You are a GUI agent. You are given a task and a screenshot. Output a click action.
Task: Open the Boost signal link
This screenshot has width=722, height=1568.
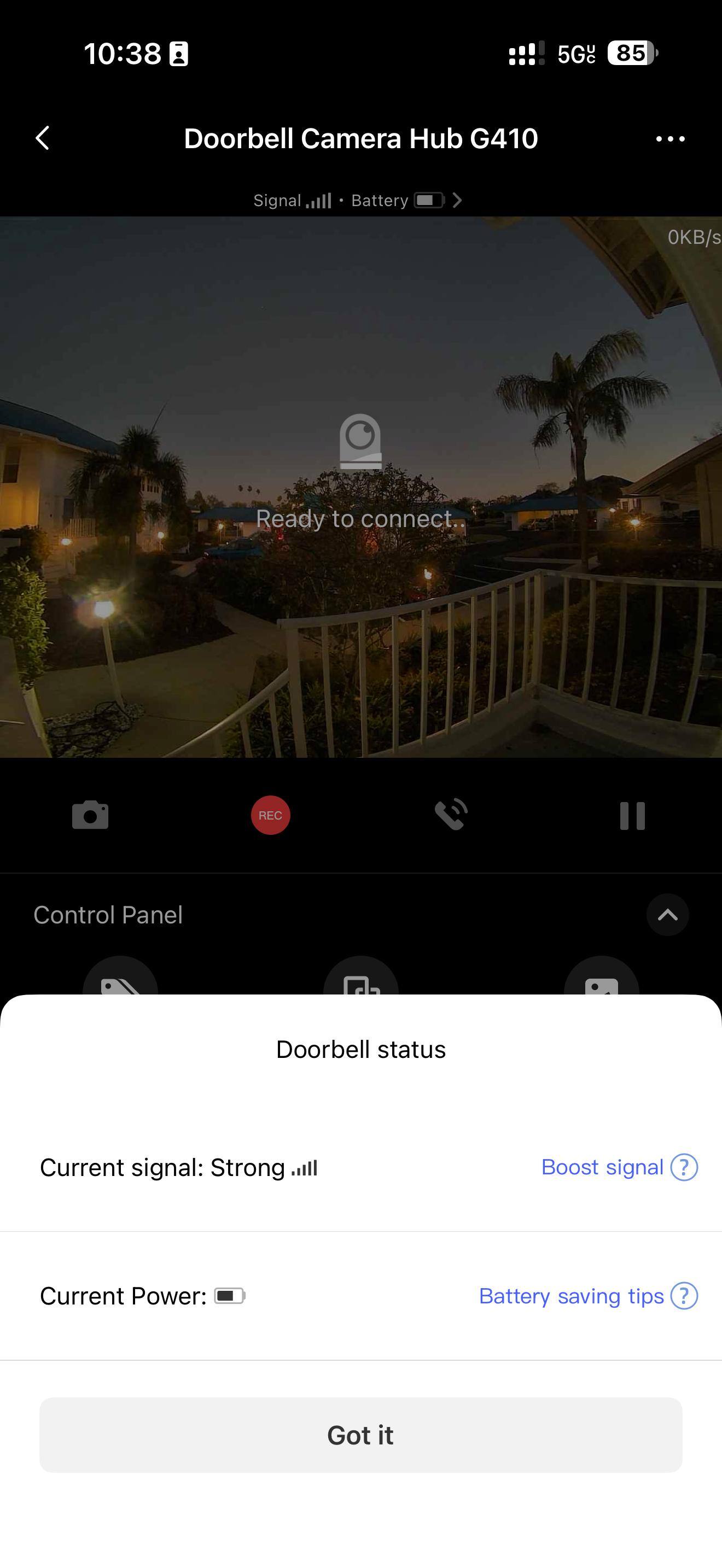(602, 1167)
